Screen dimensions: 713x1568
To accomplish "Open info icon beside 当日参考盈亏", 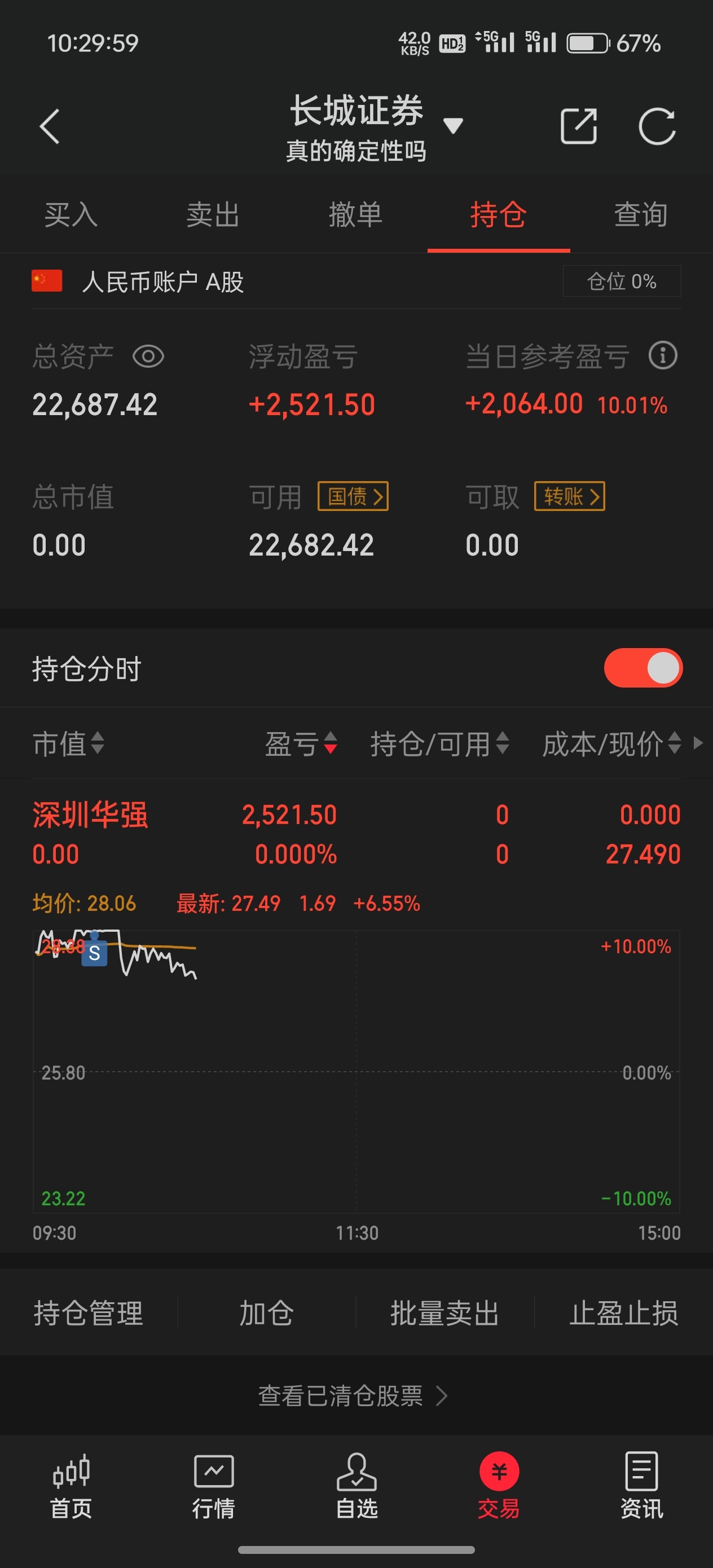I will [663, 355].
